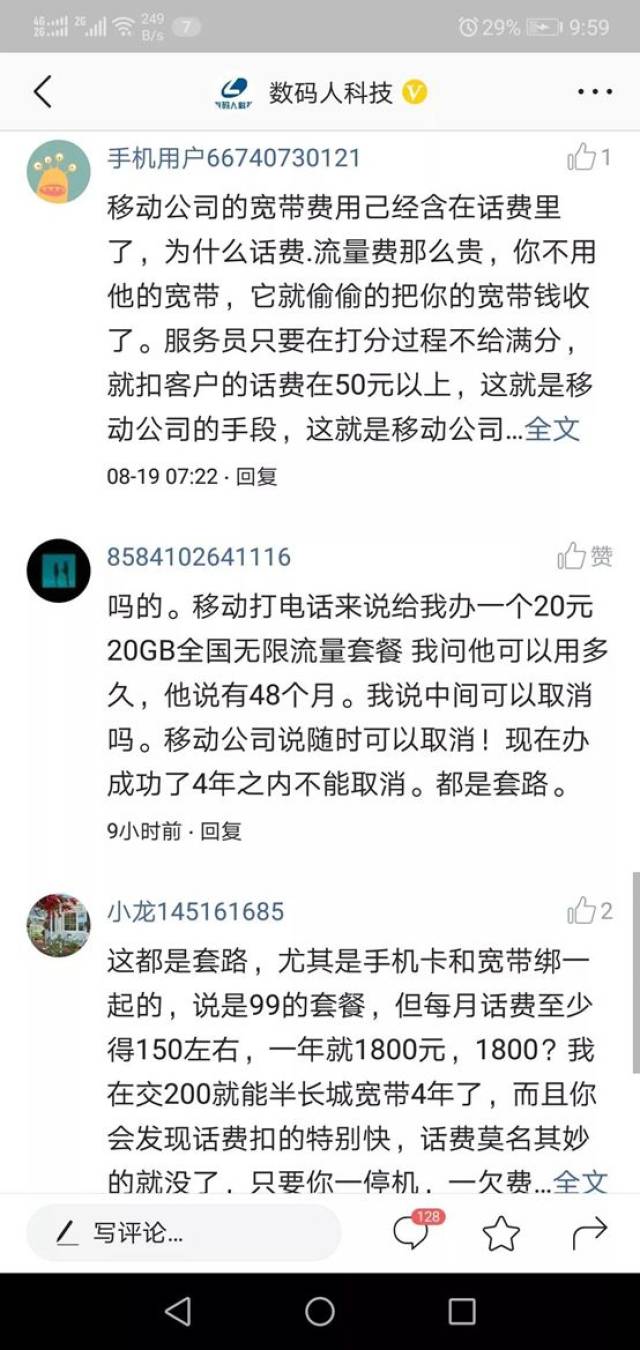Open 8584102641116's avatar
The height and width of the screenshot is (1350, 640).
(58, 570)
